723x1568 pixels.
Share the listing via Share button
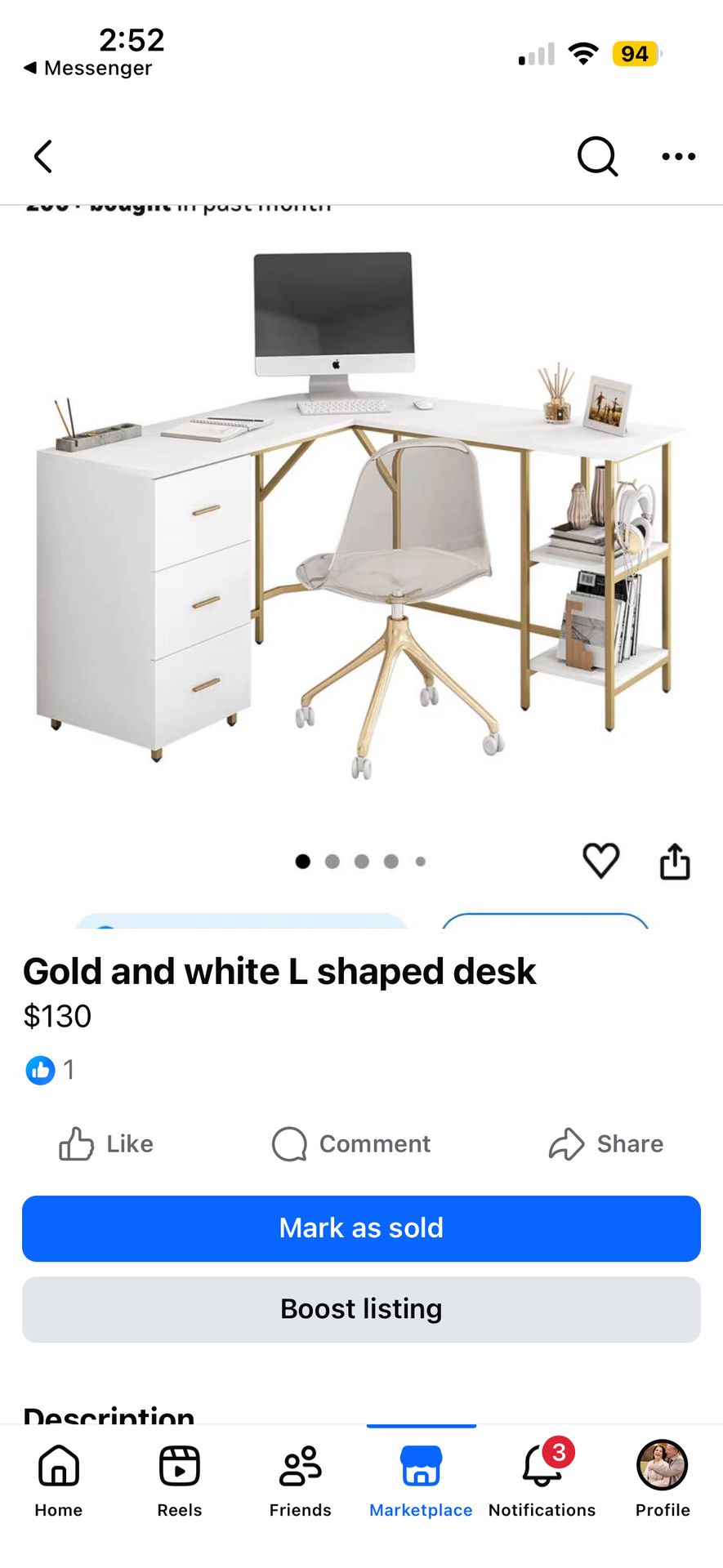pyautogui.click(x=606, y=1143)
